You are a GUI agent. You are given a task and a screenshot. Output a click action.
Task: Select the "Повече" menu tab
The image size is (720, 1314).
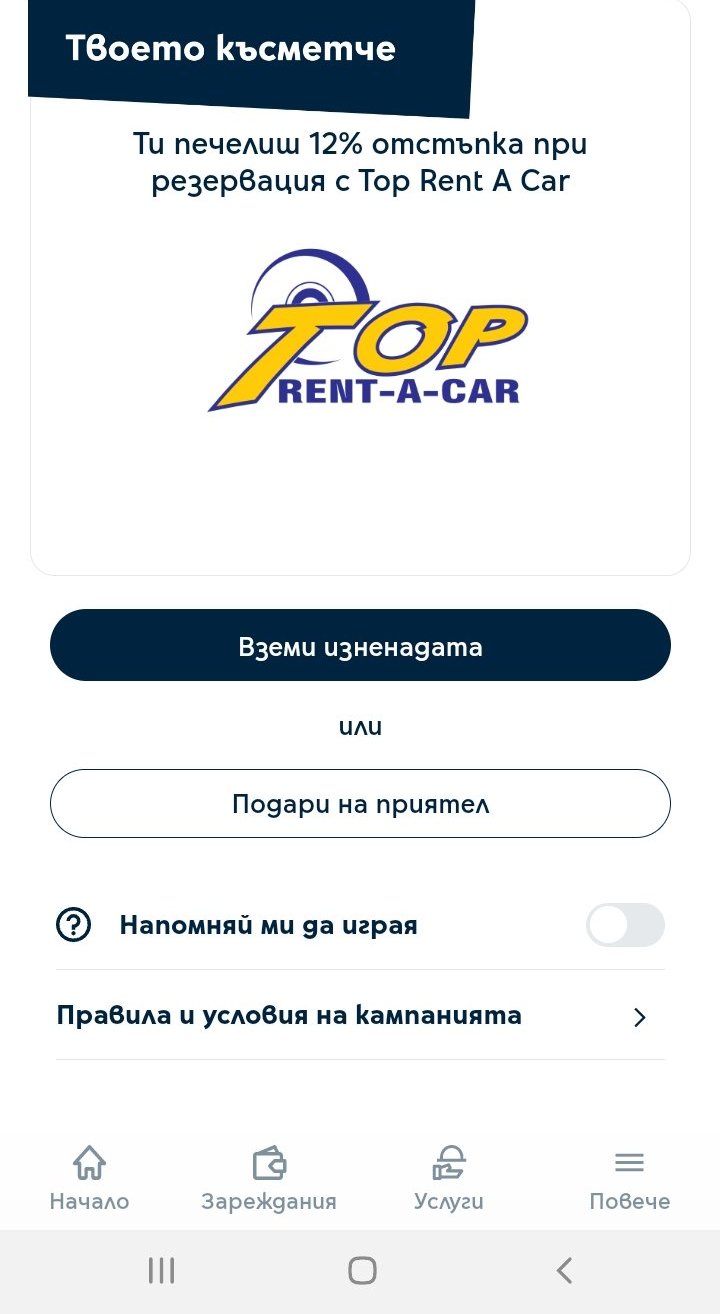click(x=629, y=1178)
